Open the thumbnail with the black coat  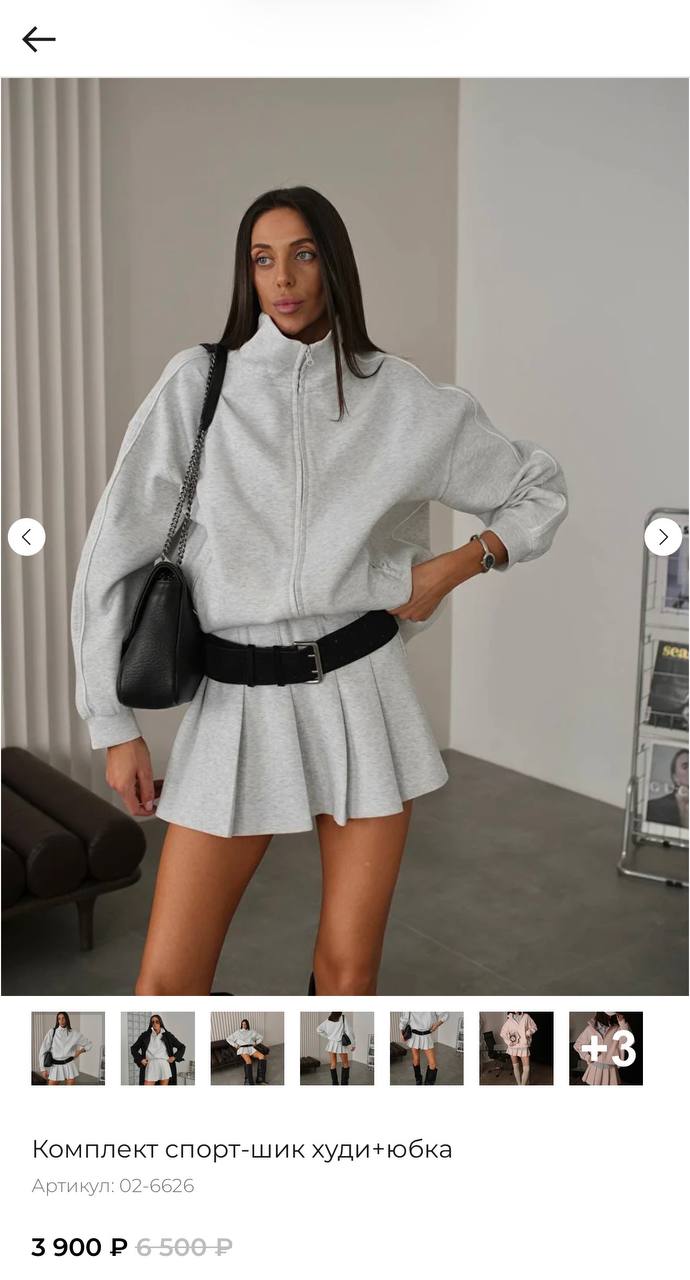(158, 1048)
